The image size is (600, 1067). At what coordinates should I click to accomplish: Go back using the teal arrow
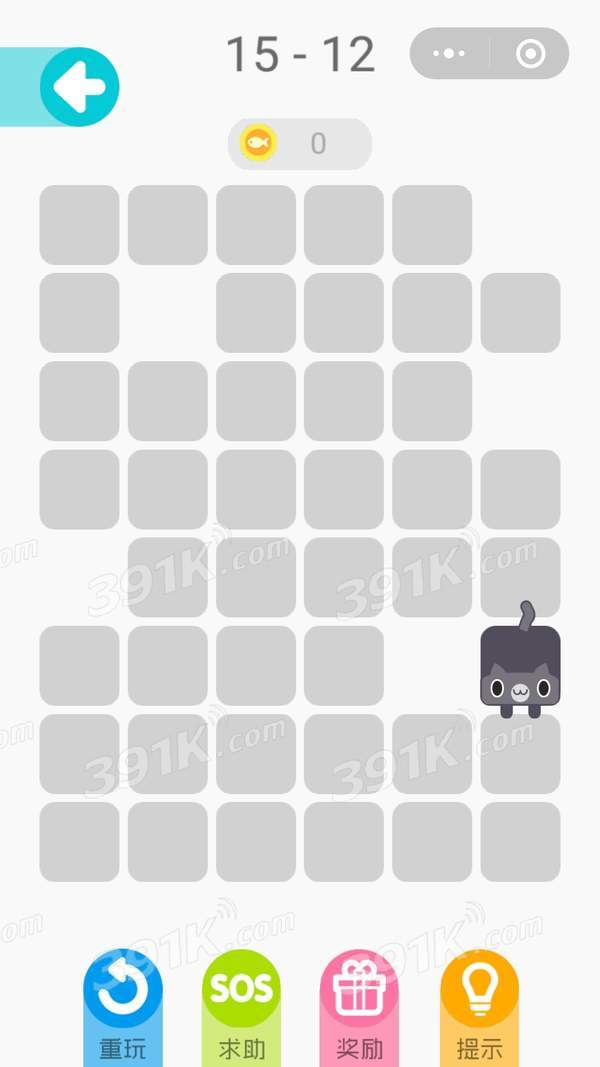tap(79, 88)
